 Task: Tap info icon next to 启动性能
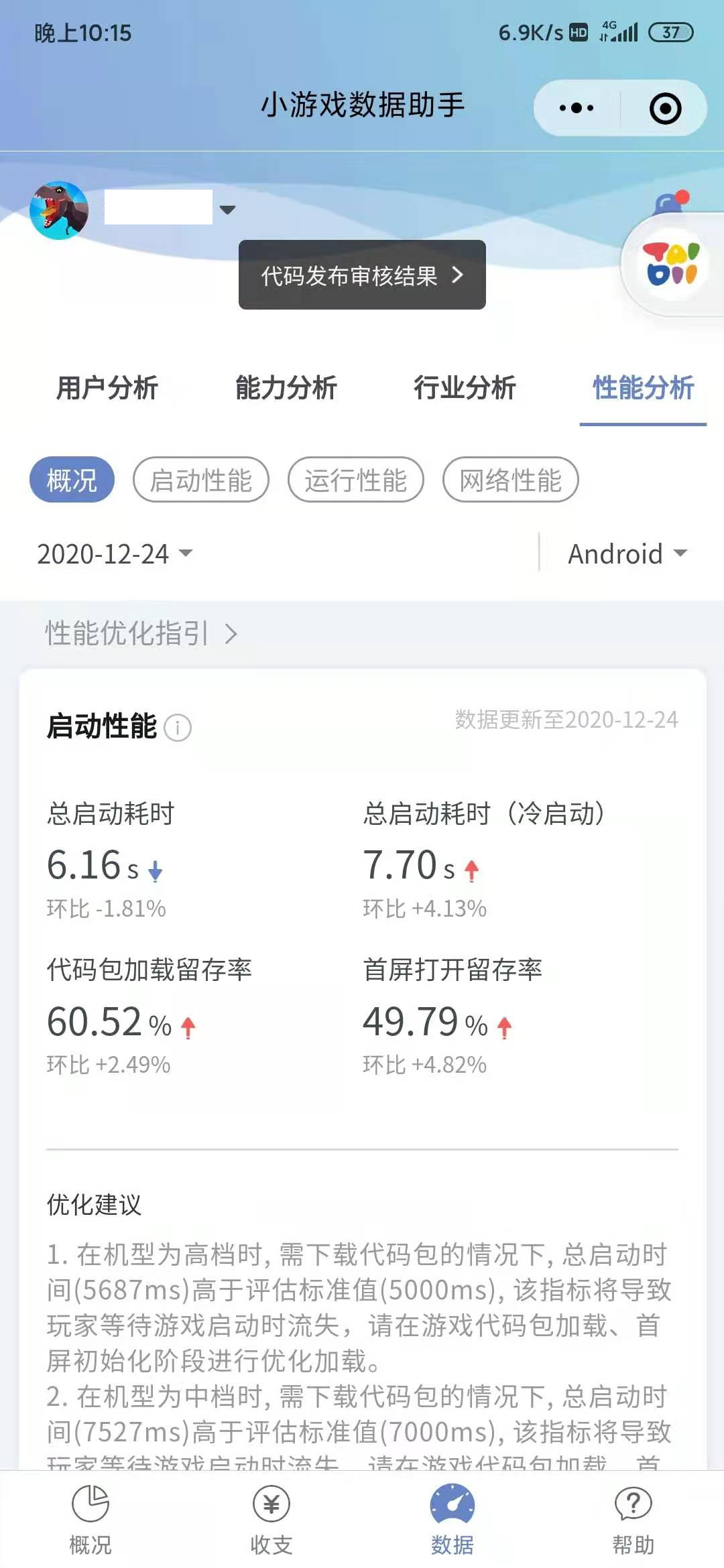point(178,728)
